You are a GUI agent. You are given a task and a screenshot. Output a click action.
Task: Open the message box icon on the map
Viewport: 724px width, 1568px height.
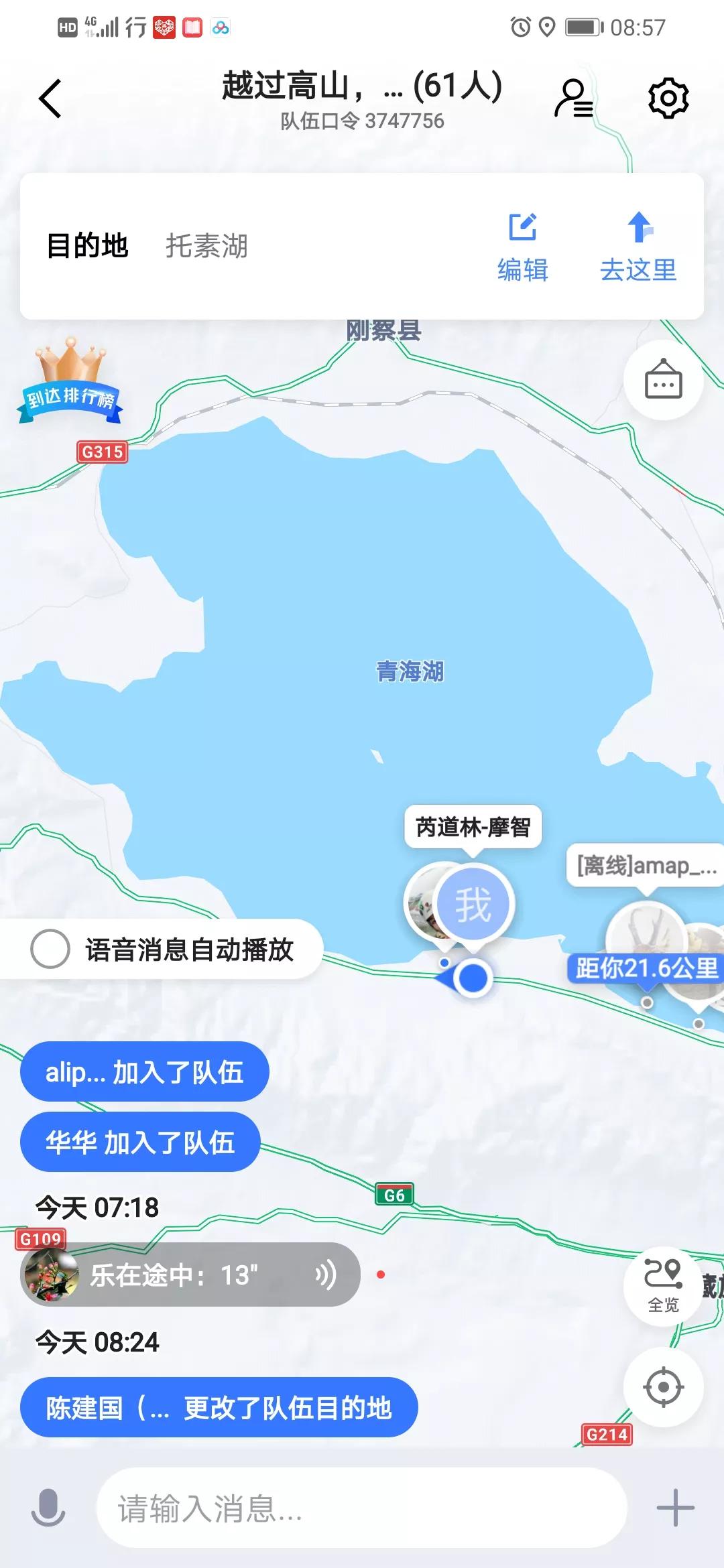tap(663, 381)
